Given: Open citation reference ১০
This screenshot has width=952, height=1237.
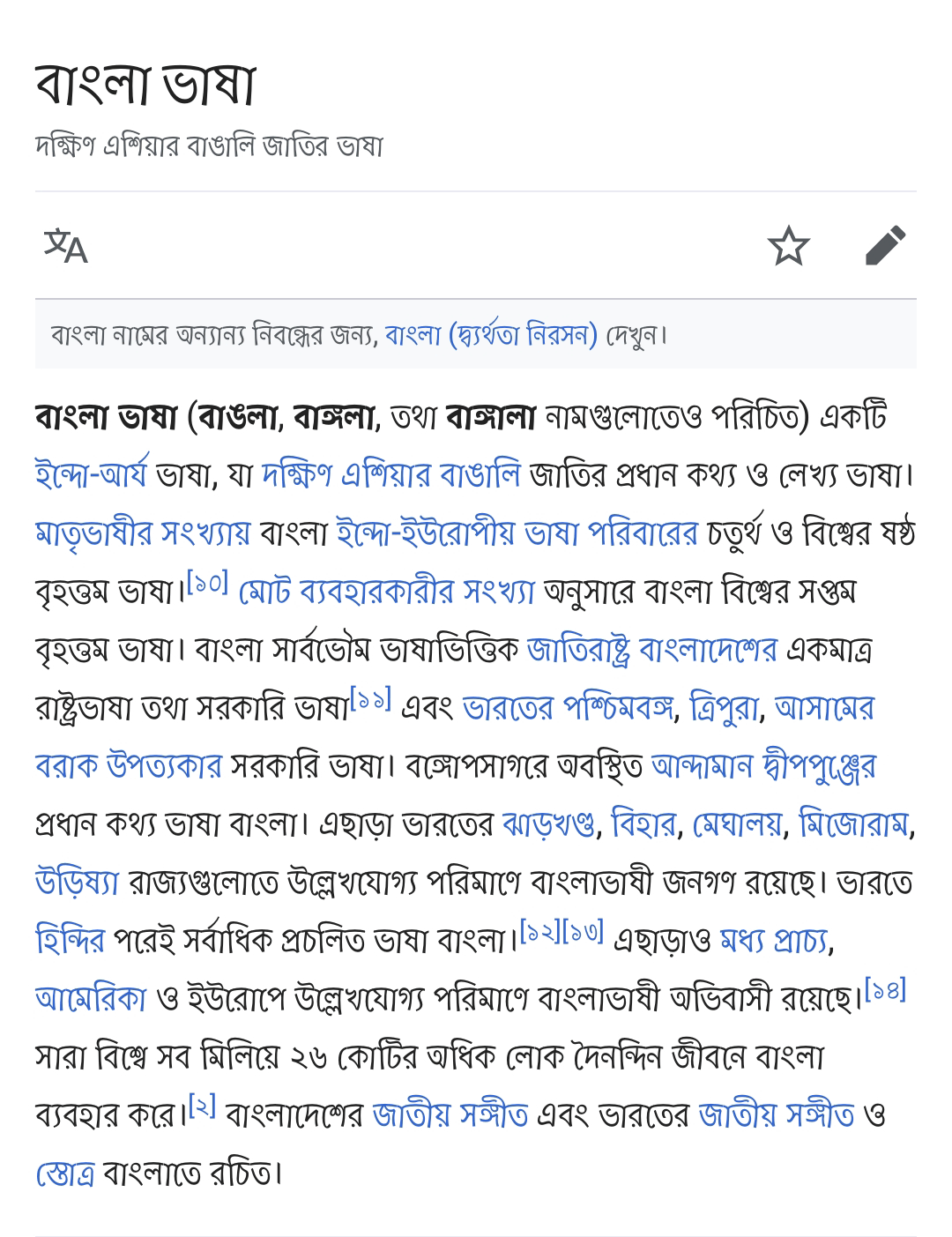Looking at the screenshot, I should click(208, 583).
